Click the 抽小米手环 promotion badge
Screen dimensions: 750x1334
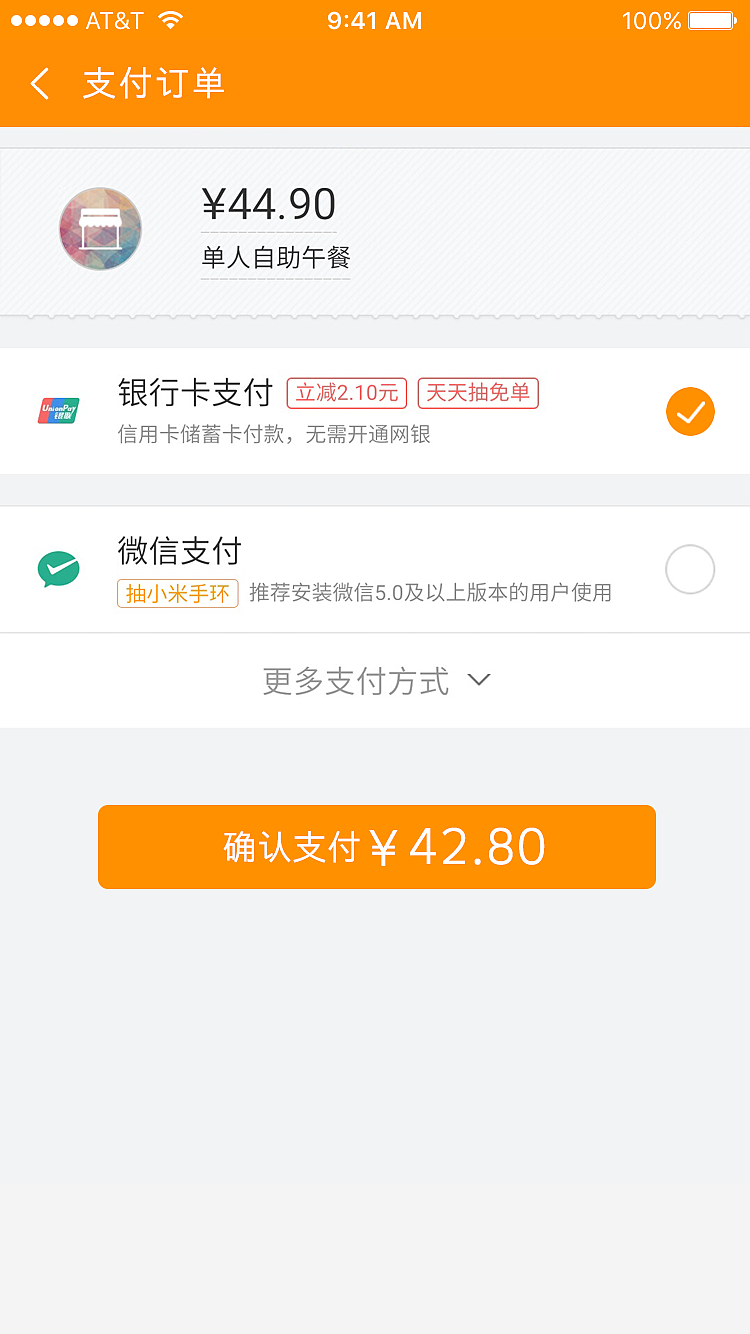(x=177, y=593)
